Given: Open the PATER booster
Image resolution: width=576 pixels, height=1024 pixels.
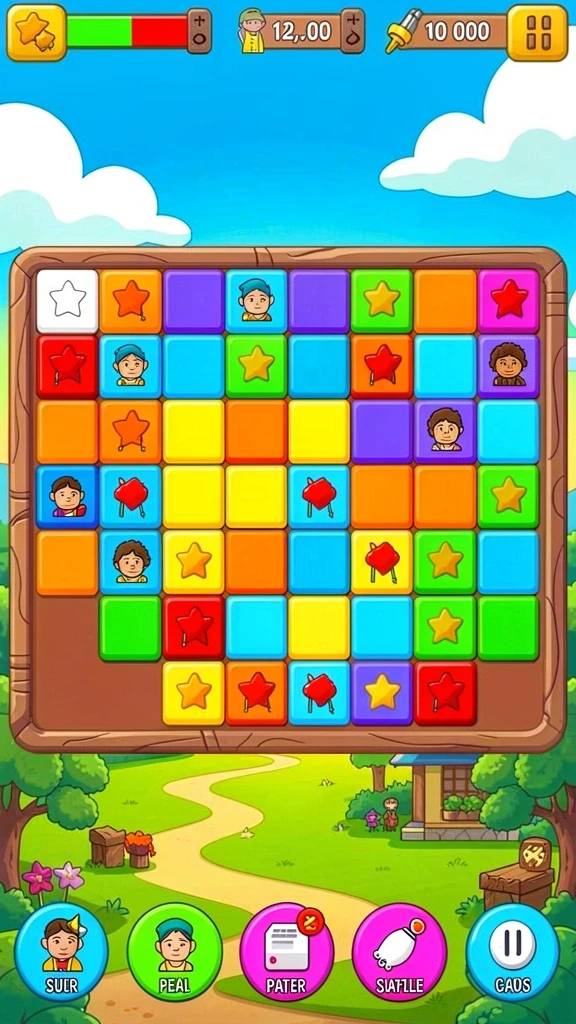Looking at the screenshot, I should pyautogui.click(x=287, y=952).
